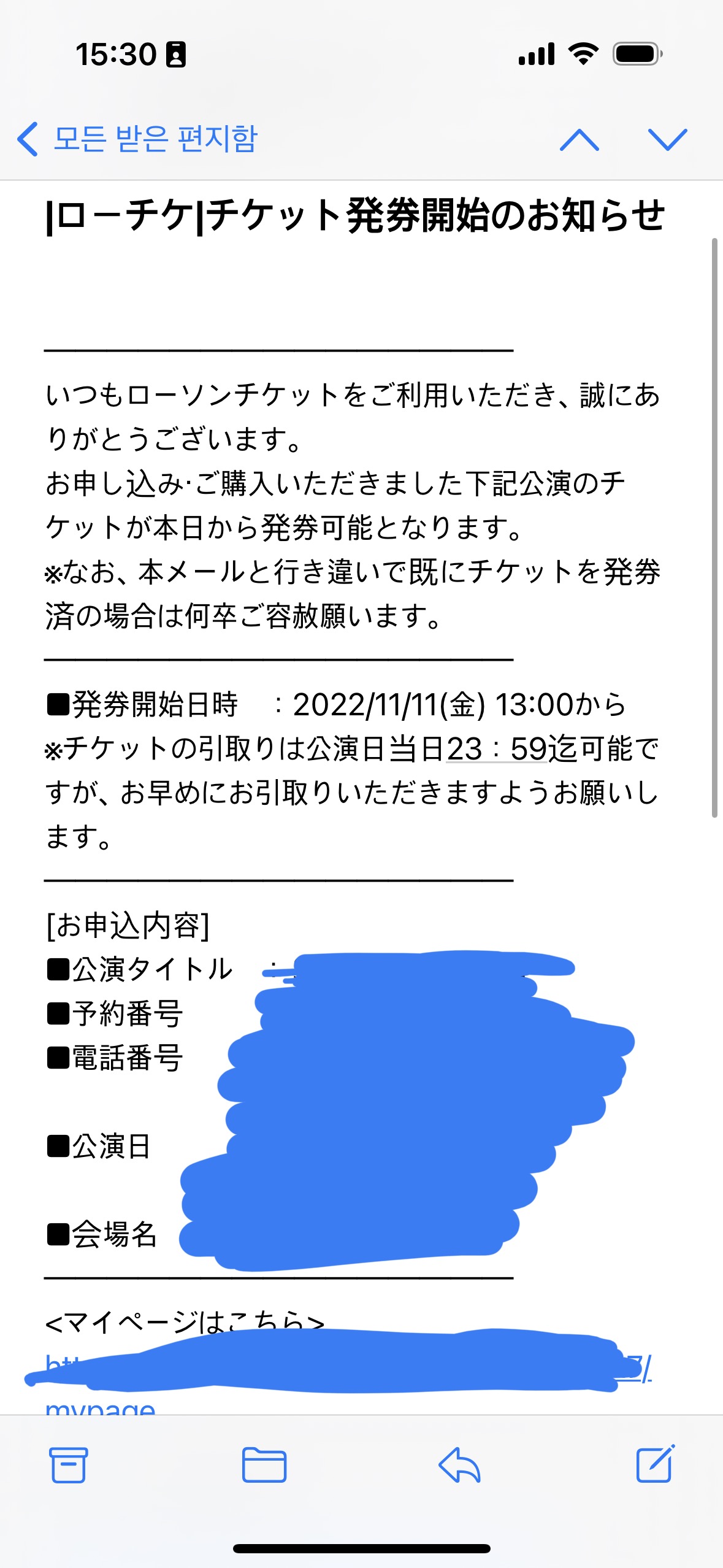The height and width of the screenshot is (1568, 723).
Task: Go back to 모든 받은 편지함
Action: [137, 139]
